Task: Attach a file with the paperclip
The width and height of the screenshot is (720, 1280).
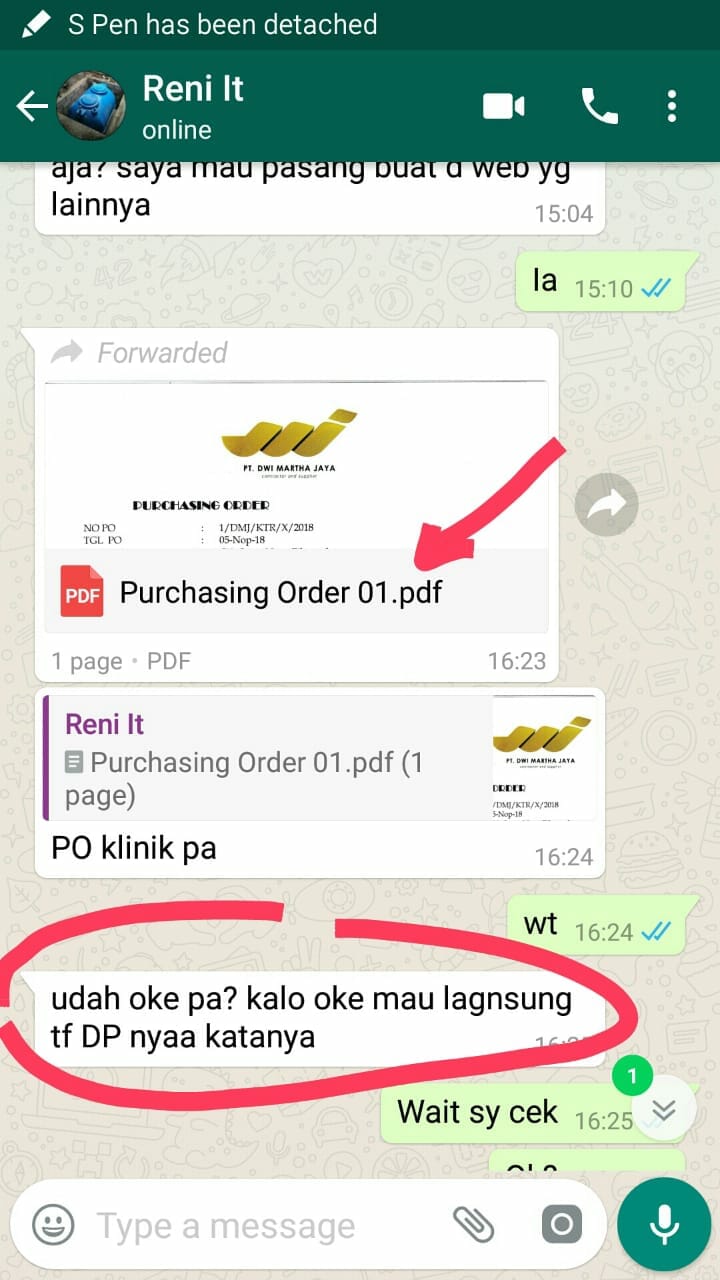Action: click(x=473, y=1224)
